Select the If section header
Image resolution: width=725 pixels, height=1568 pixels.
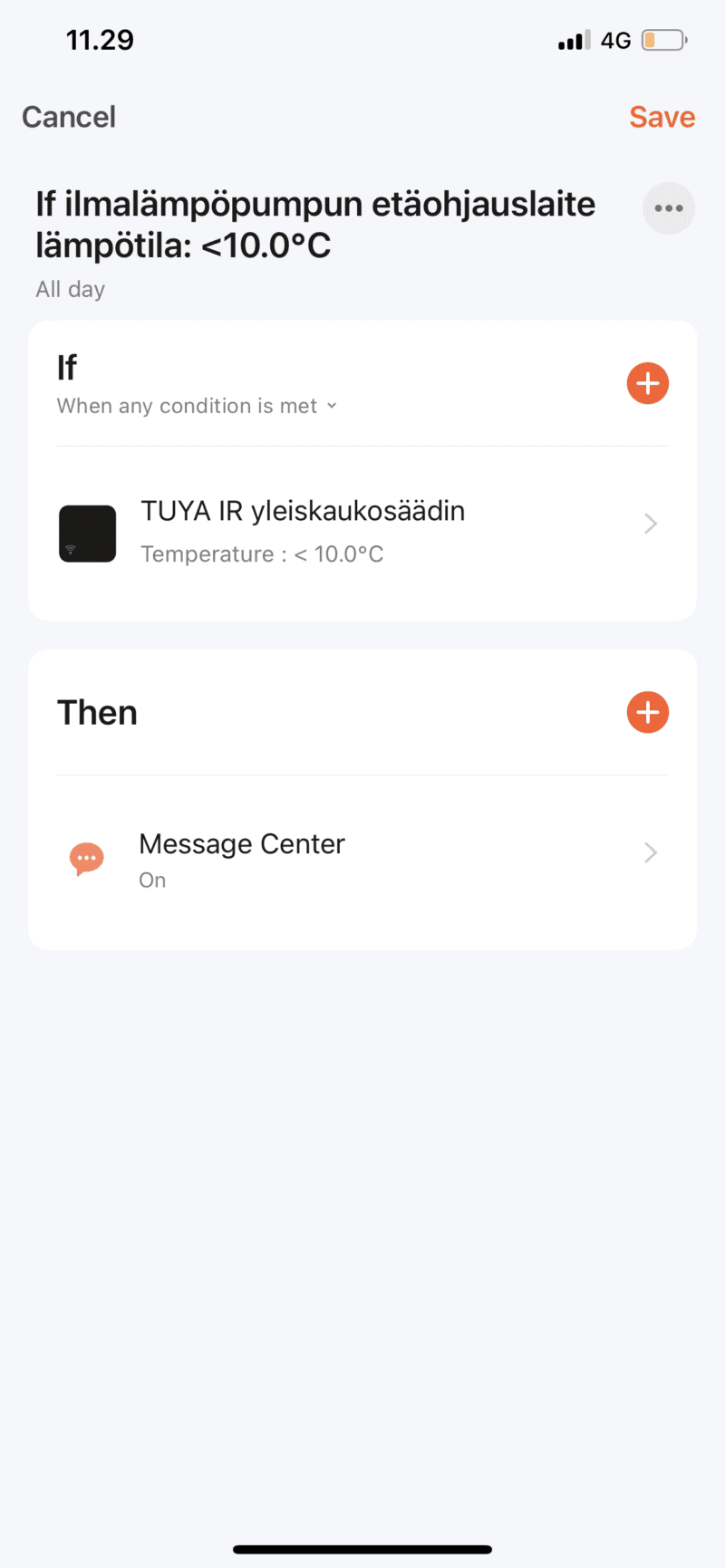click(67, 368)
